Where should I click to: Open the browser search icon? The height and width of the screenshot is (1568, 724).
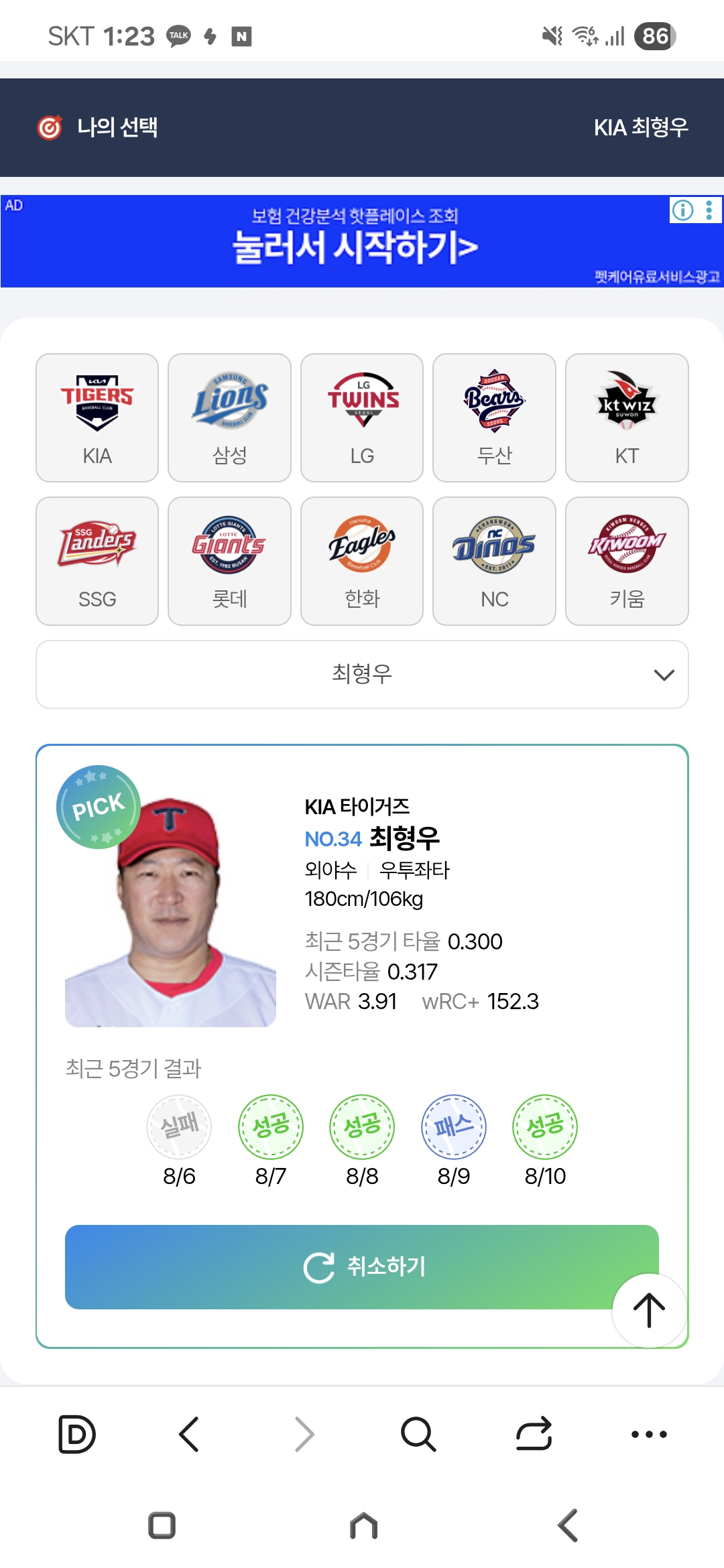[418, 1435]
